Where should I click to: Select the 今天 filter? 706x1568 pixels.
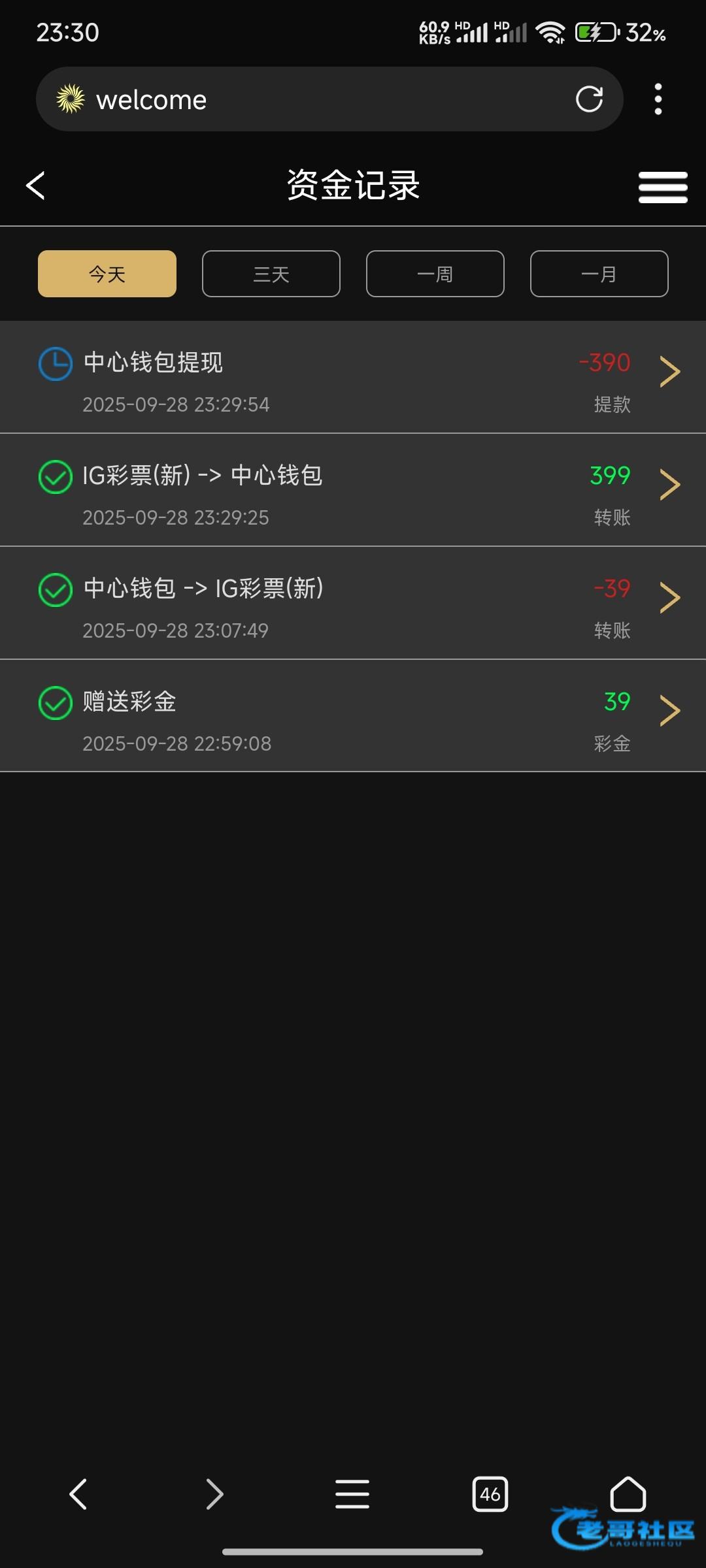pyautogui.click(x=107, y=274)
